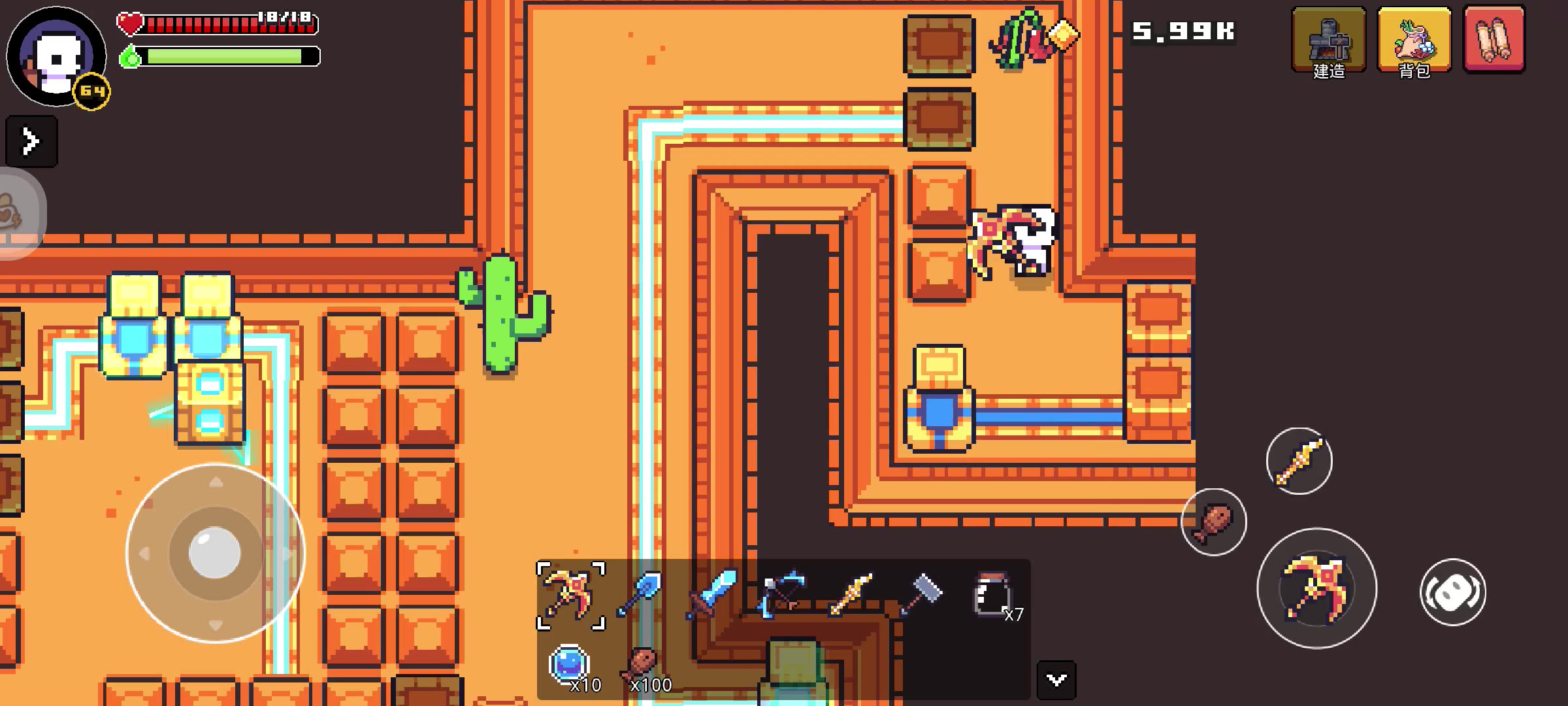Expand the side panel arrow
Image resolution: width=1568 pixels, height=706 pixels.
[31, 141]
